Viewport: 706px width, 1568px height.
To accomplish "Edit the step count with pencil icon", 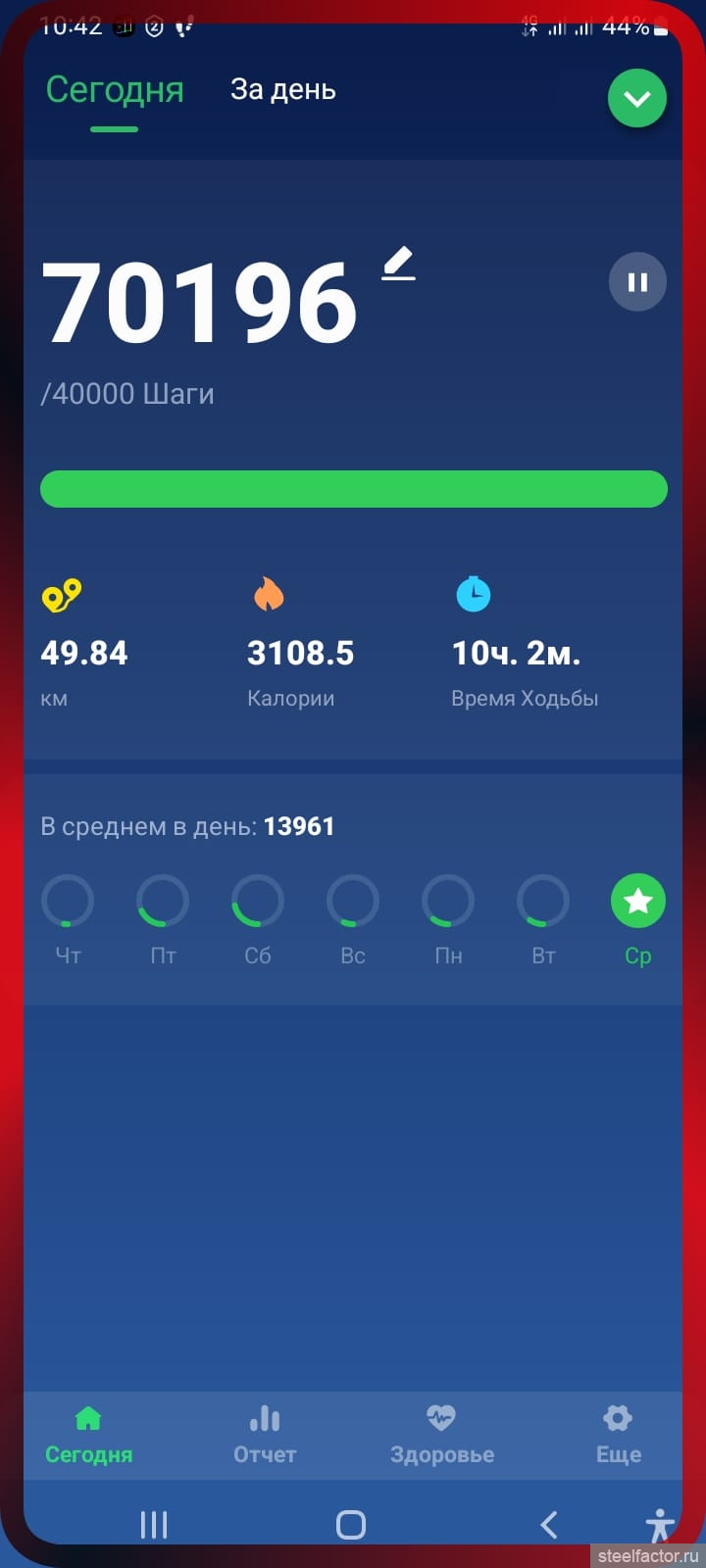I will (398, 265).
